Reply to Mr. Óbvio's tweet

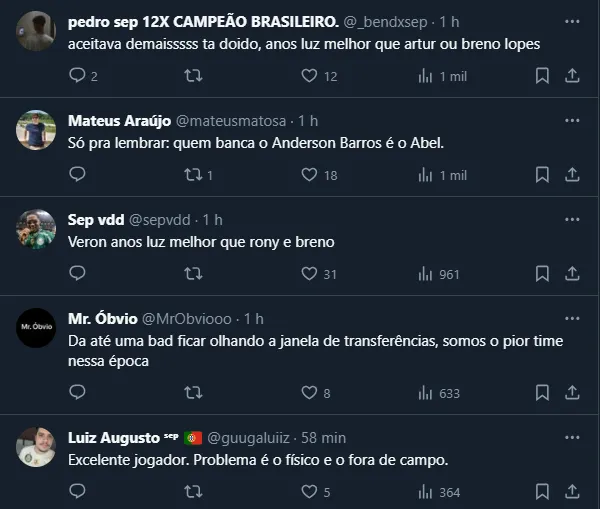[77, 392]
